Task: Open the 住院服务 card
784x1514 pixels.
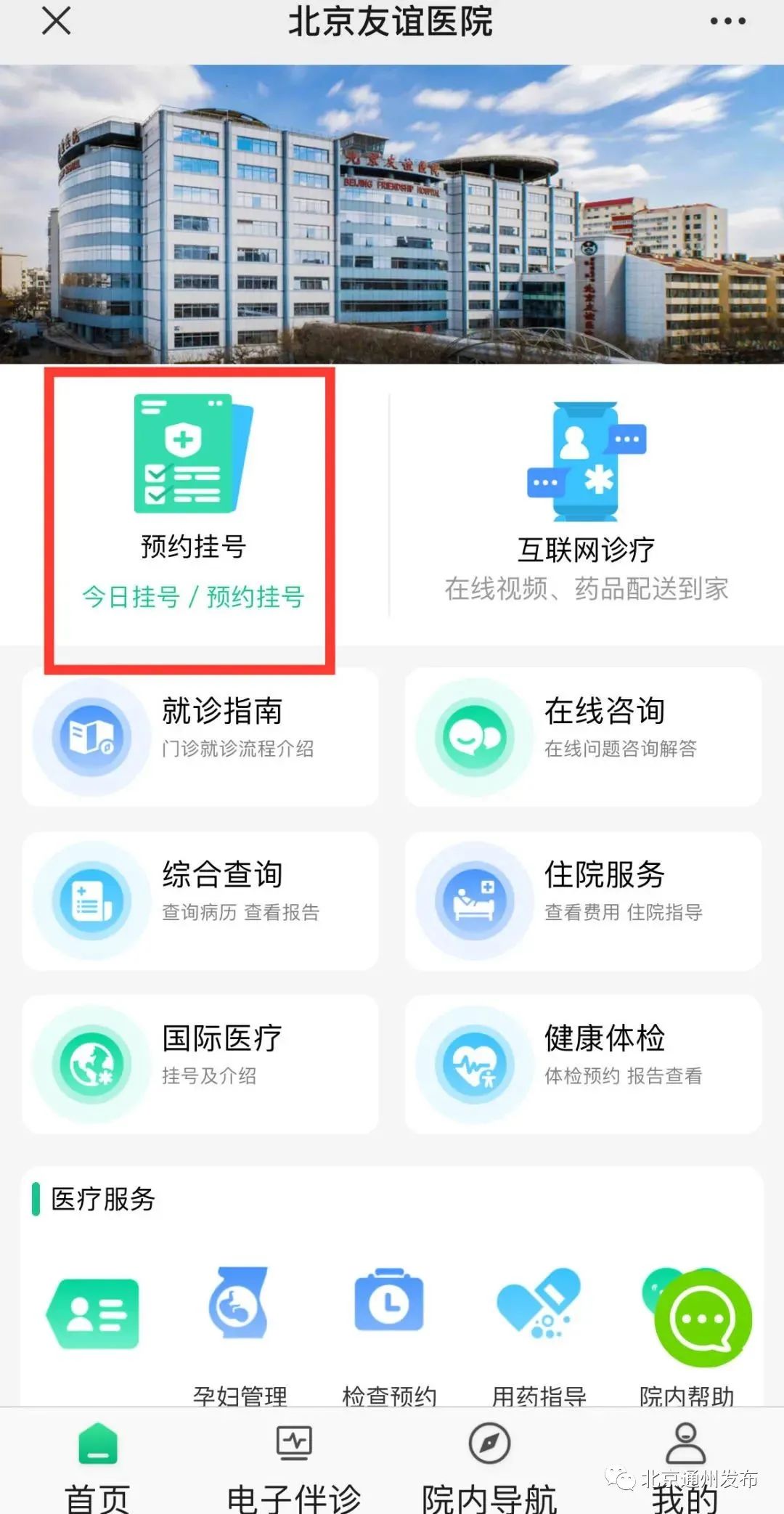Action: pos(583,900)
